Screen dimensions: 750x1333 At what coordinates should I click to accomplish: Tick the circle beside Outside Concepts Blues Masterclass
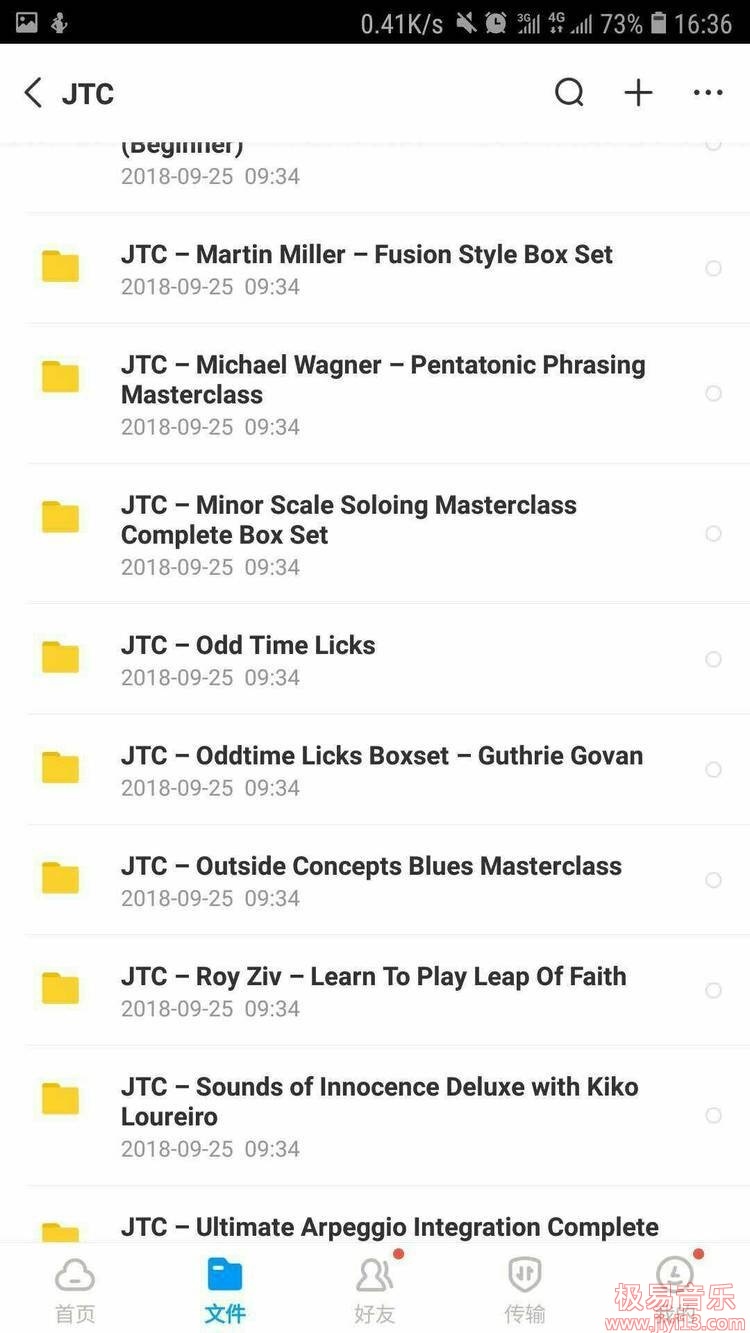[x=713, y=880]
